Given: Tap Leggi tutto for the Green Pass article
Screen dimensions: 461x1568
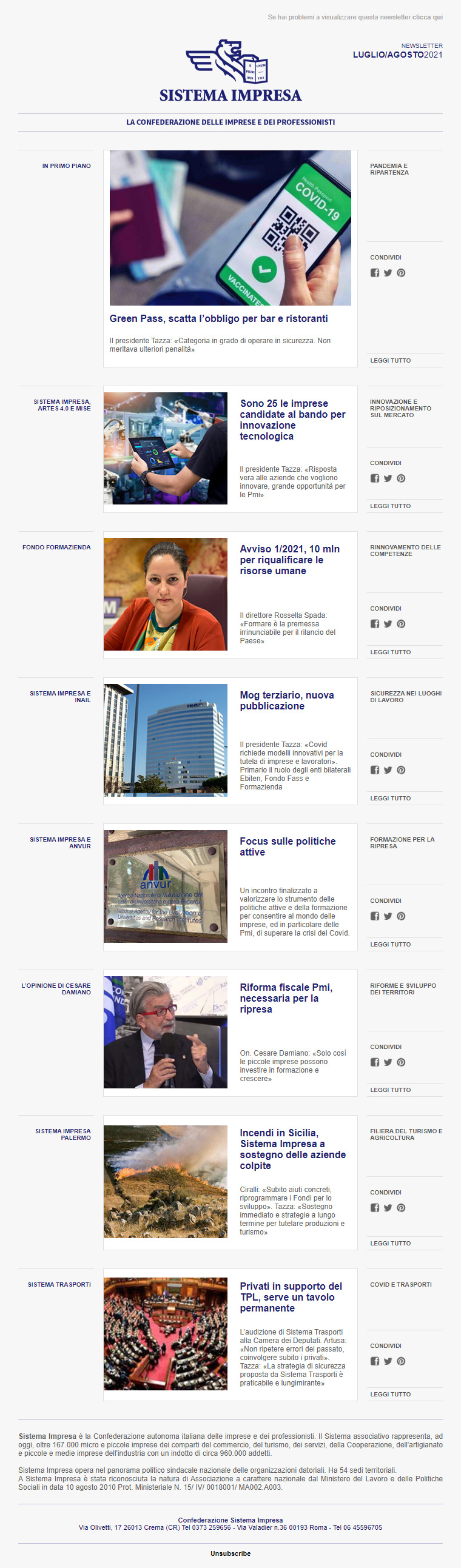Looking at the screenshot, I should click(391, 360).
